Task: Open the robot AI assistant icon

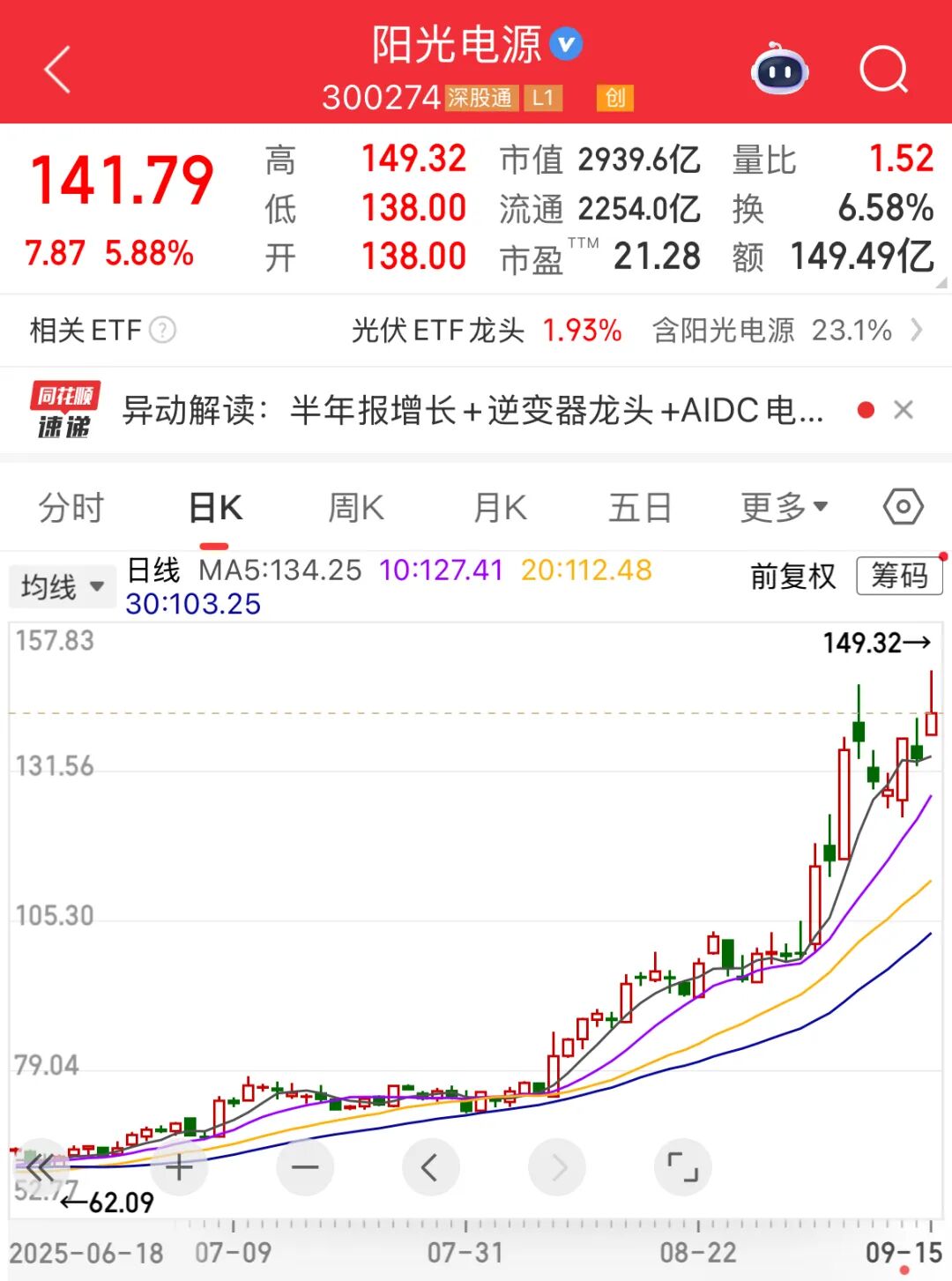Action: (x=779, y=70)
